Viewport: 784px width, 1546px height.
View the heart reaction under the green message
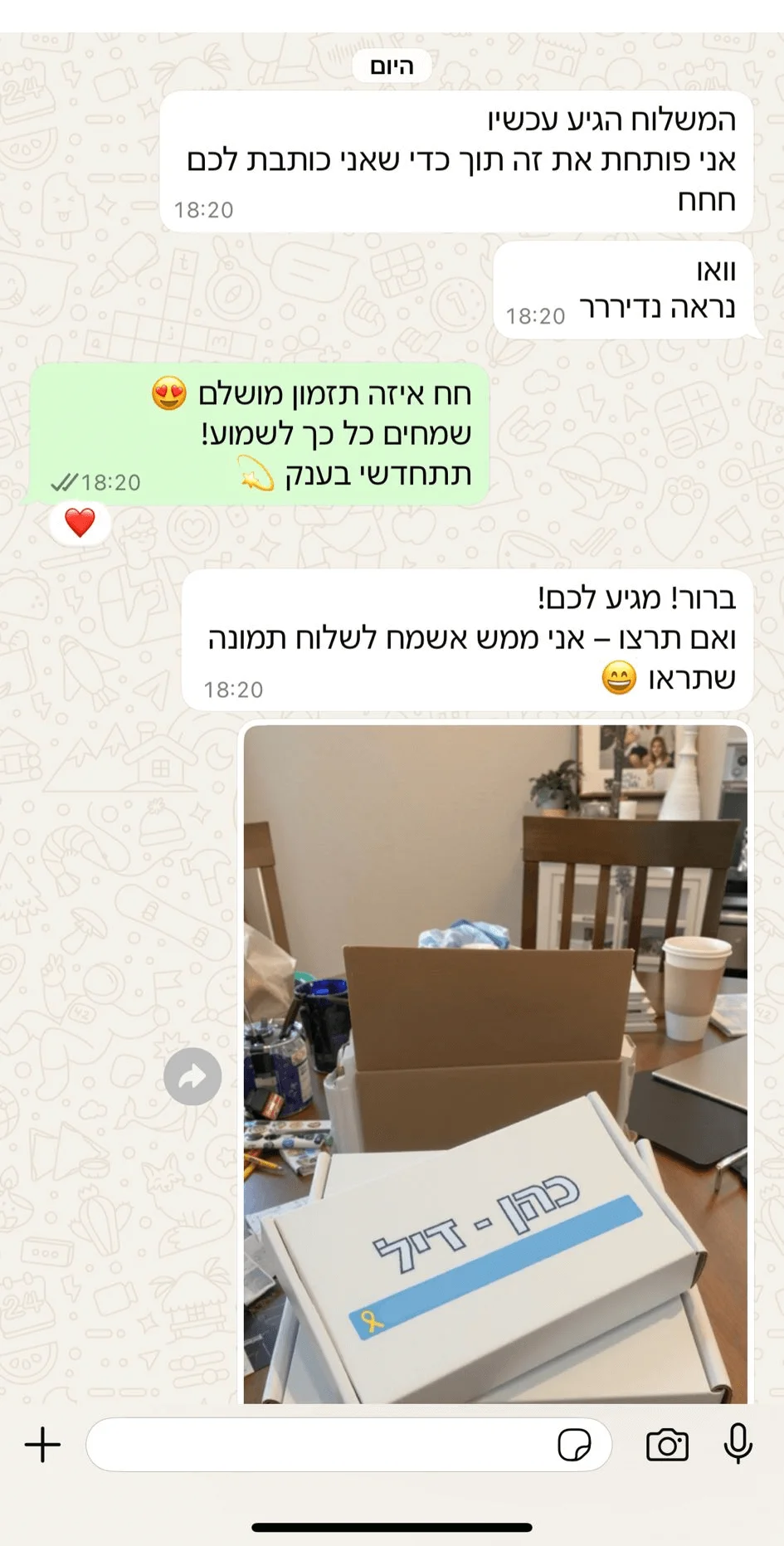(80, 523)
